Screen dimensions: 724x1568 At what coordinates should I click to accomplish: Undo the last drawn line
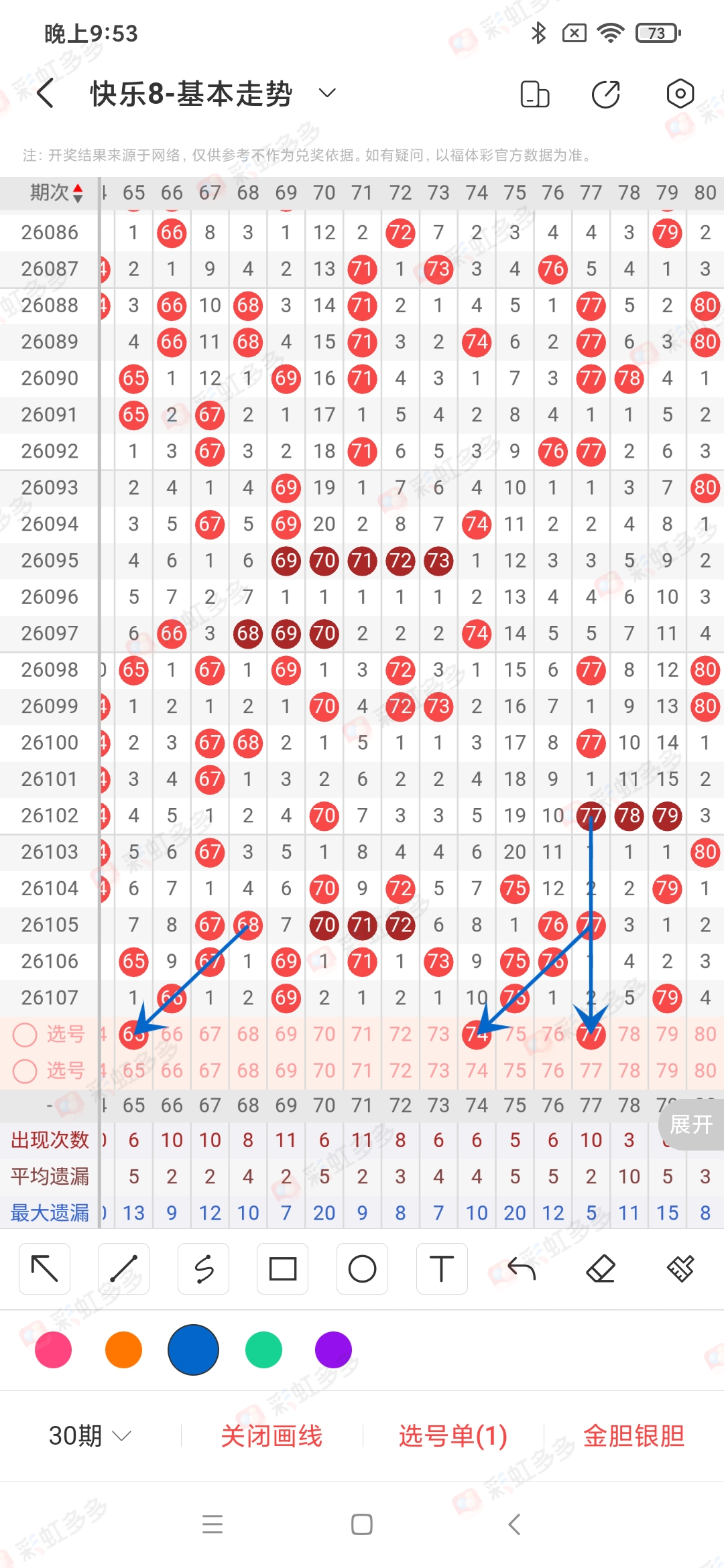point(522,1268)
